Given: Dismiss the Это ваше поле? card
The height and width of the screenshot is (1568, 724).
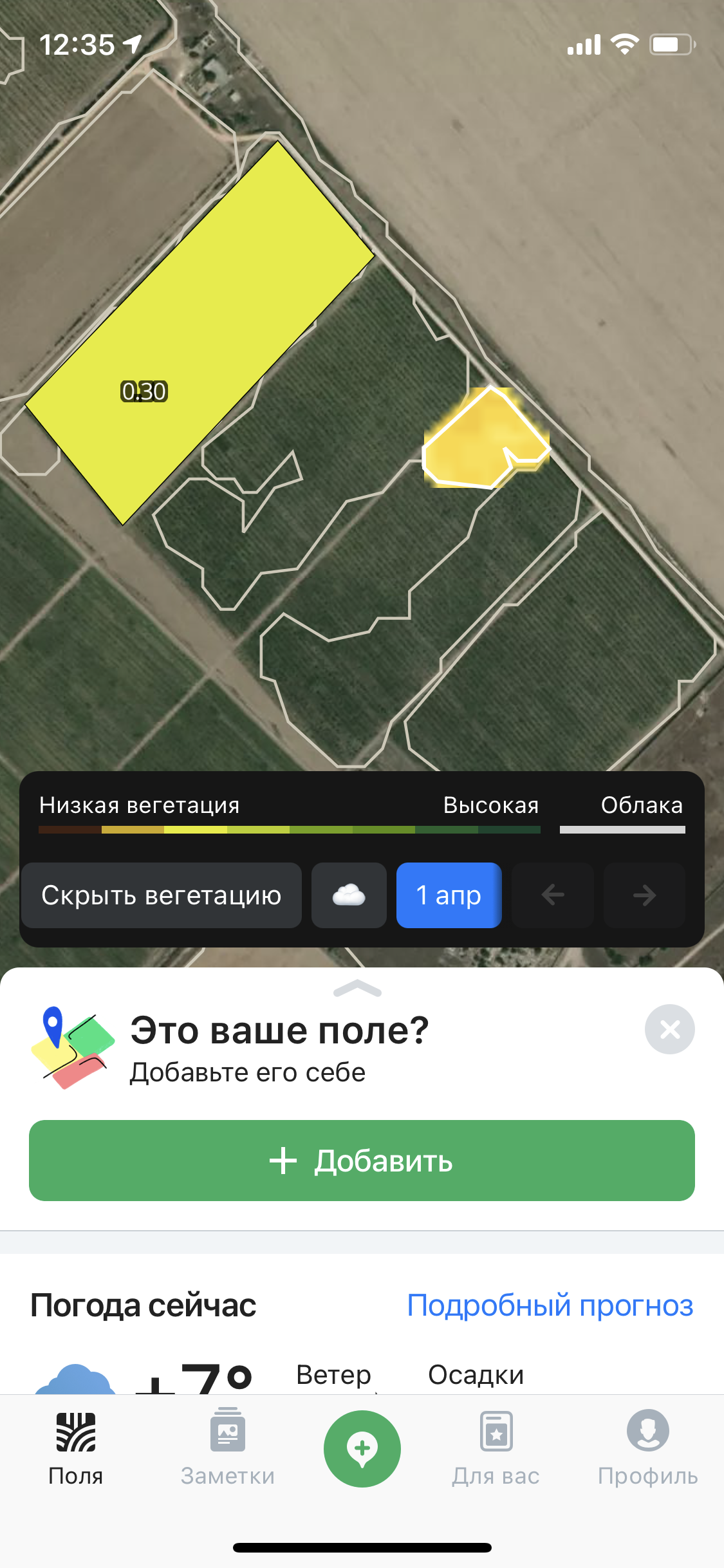Looking at the screenshot, I should click(670, 1029).
